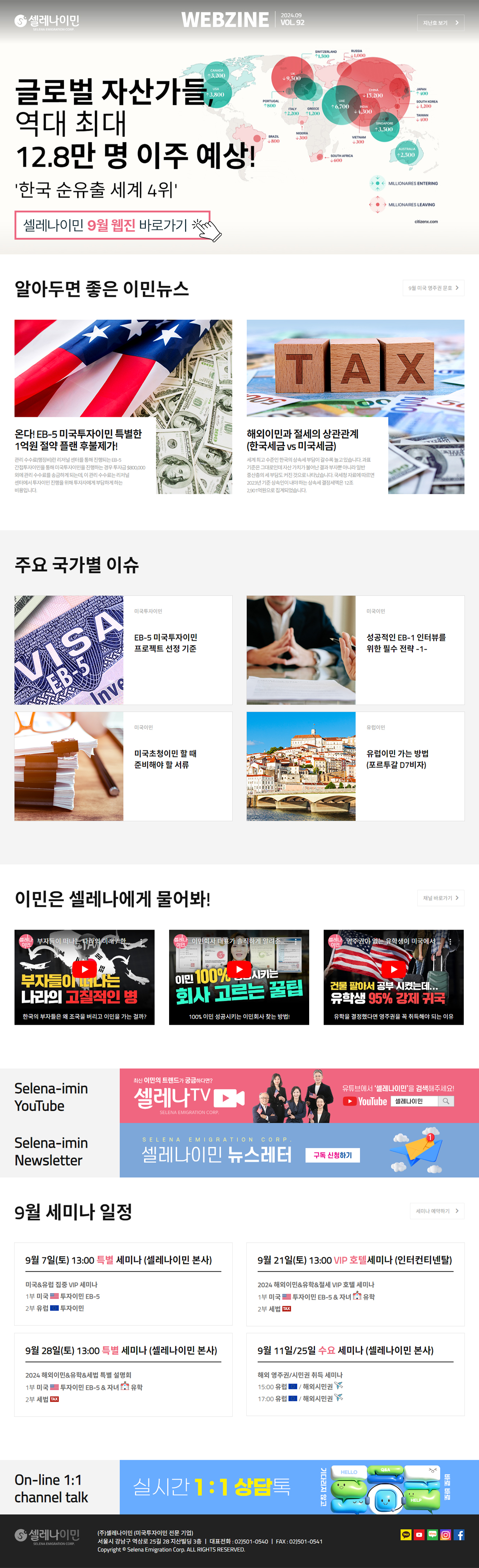Open 유럽이민 포르투갈 D7비자 card
This screenshot has height=1568, width=479.
click(355, 766)
